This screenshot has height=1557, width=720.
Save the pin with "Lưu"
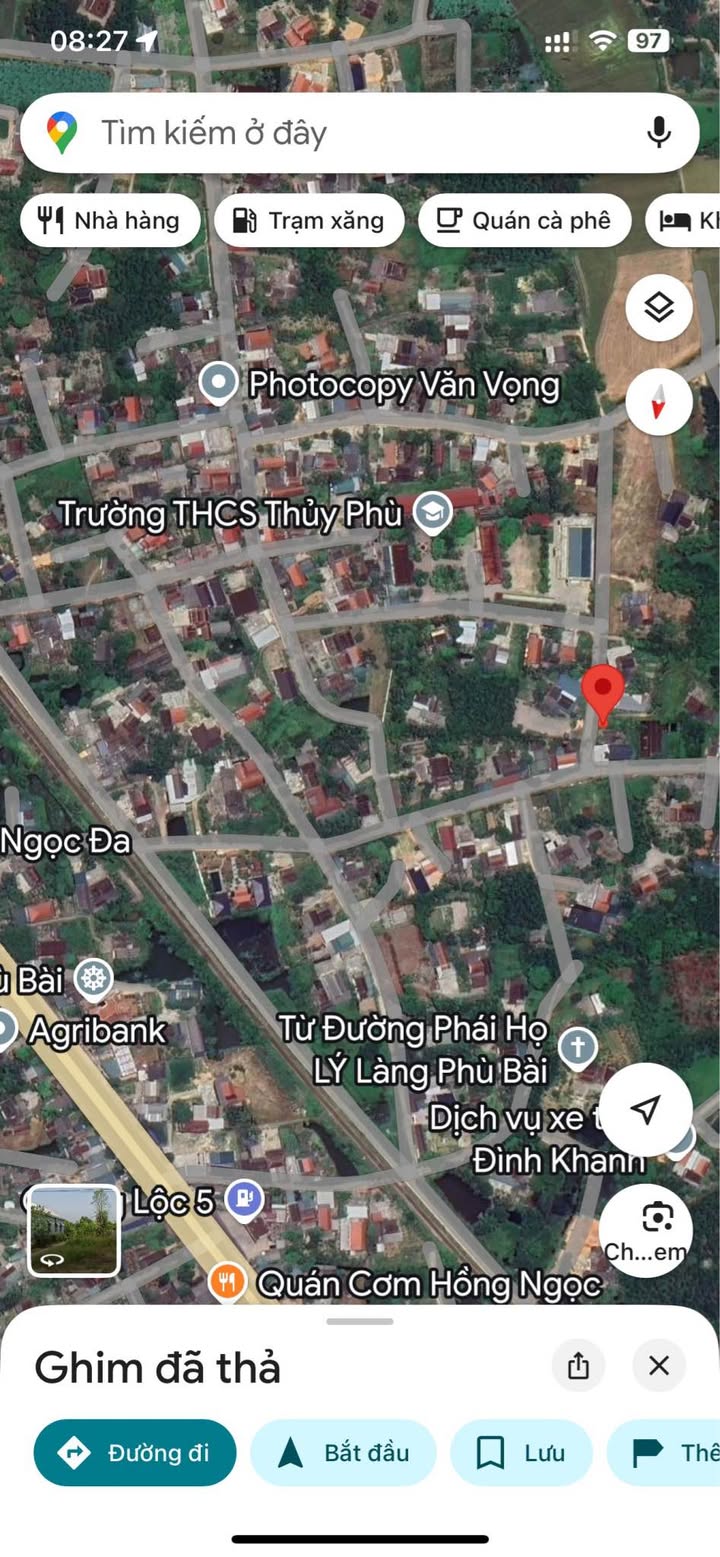(521, 1452)
